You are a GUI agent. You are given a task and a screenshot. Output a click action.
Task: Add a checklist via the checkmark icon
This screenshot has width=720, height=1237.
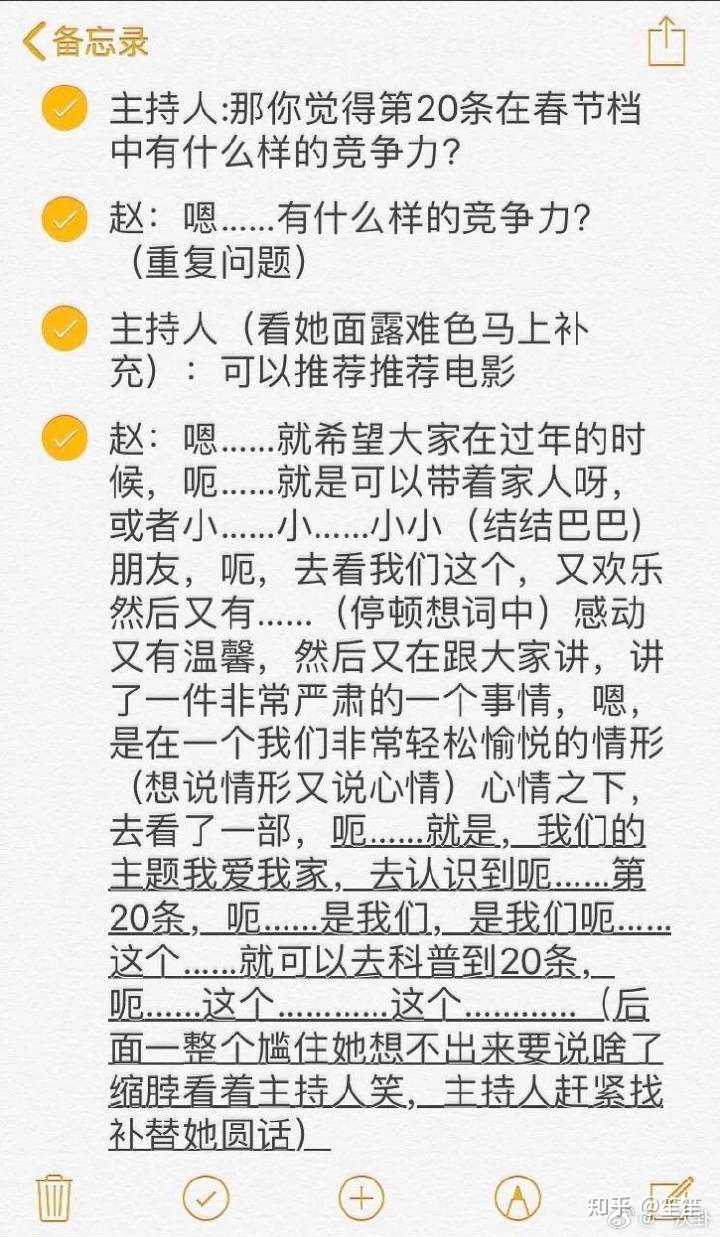(206, 1197)
